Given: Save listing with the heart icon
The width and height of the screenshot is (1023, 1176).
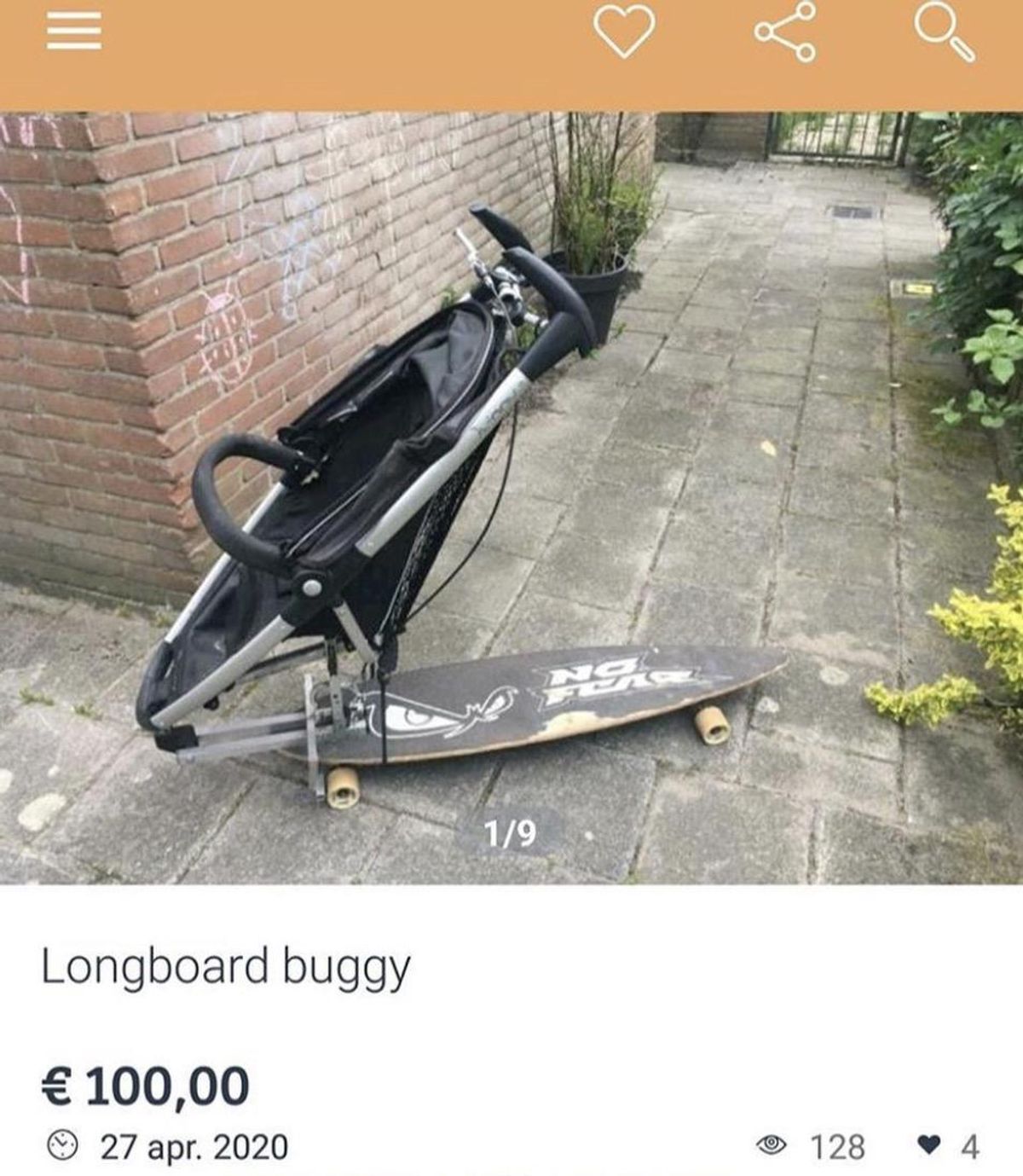Looking at the screenshot, I should tap(624, 32).
